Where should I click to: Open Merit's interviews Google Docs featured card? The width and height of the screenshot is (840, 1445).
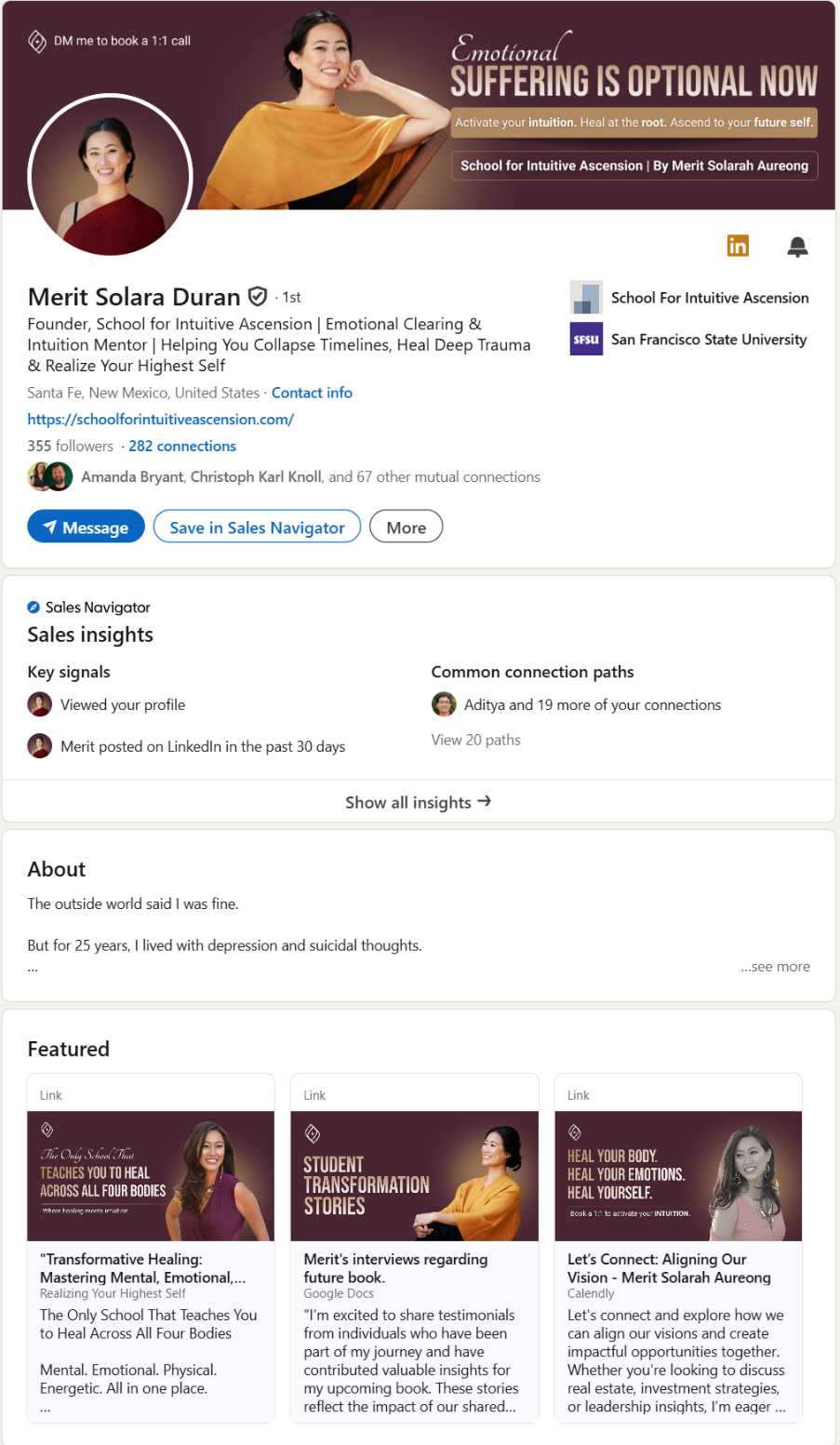coord(415,1248)
